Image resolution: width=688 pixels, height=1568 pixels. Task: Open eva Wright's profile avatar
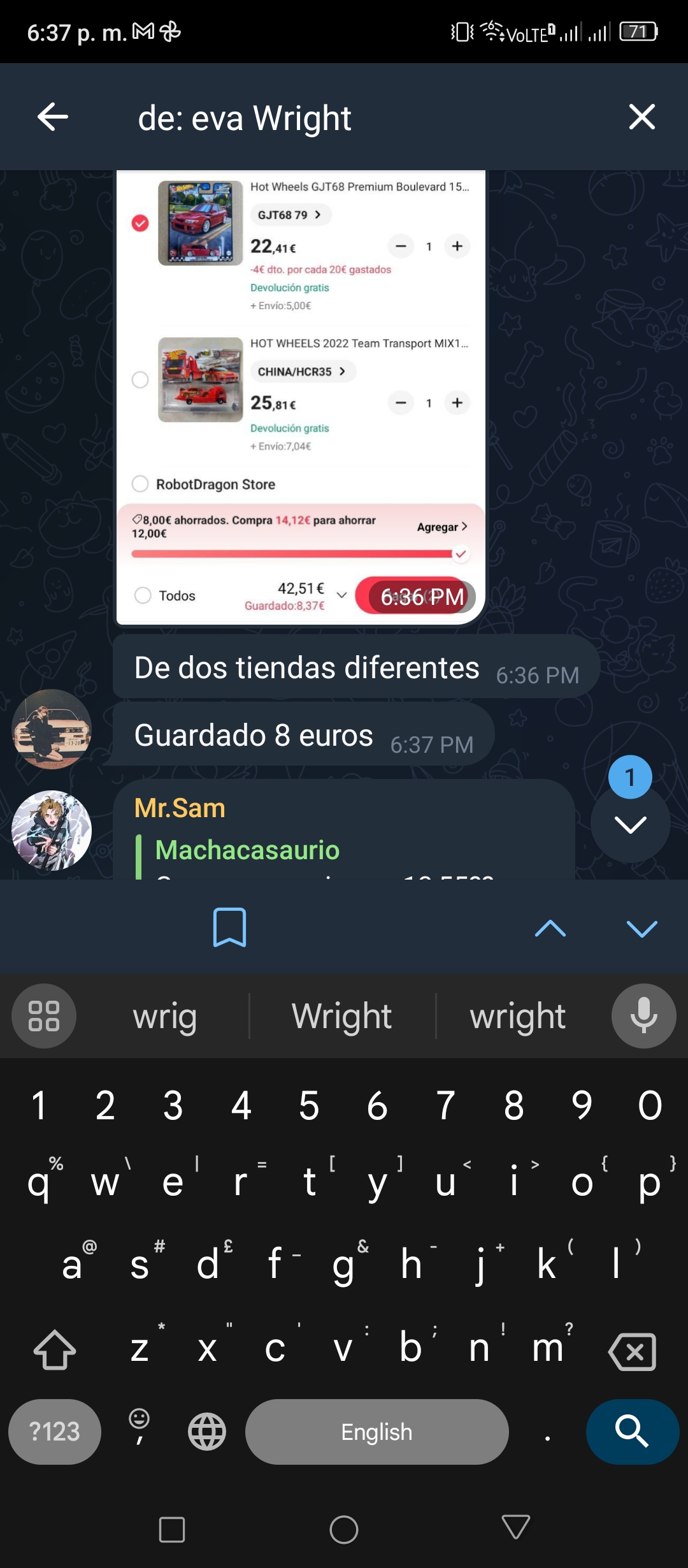click(x=52, y=729)
